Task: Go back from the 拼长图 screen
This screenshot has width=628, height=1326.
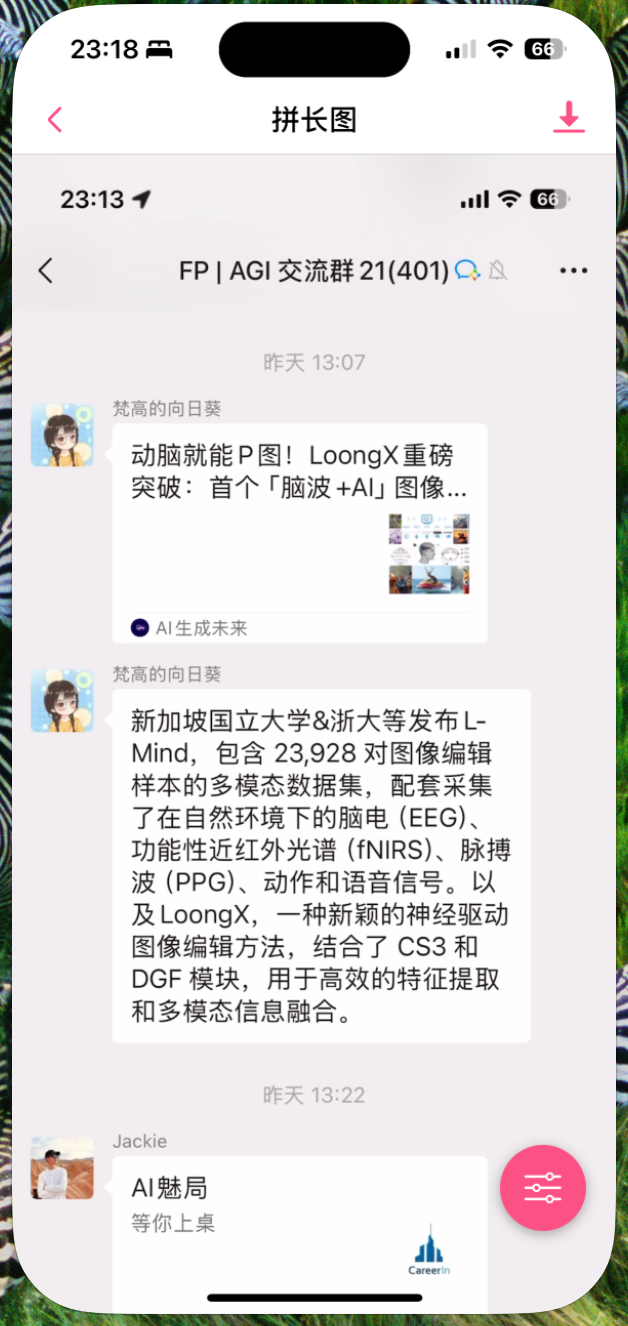Action: [x=55, y=120]
